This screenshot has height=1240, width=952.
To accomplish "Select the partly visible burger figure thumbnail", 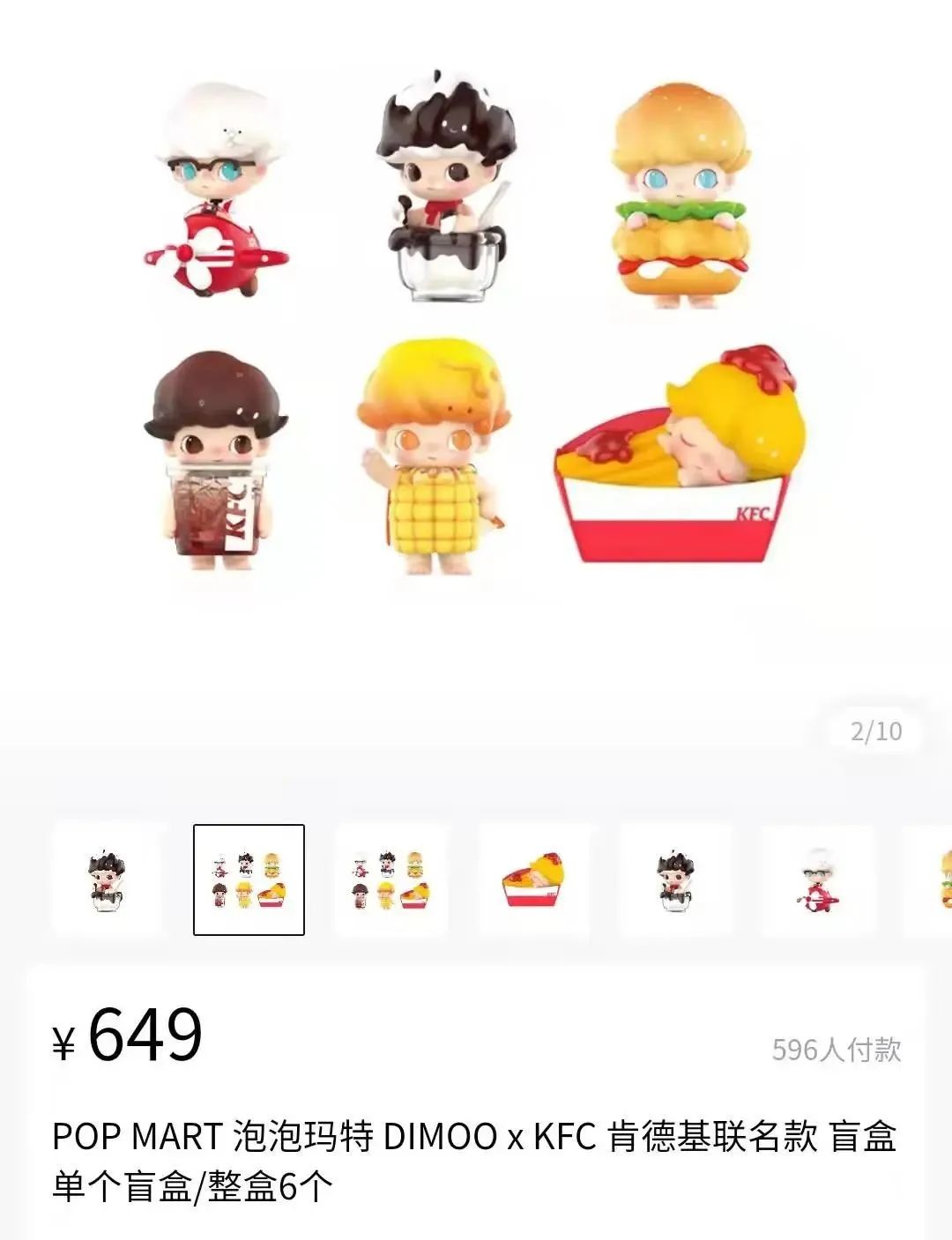I will [x=940, y=880].
